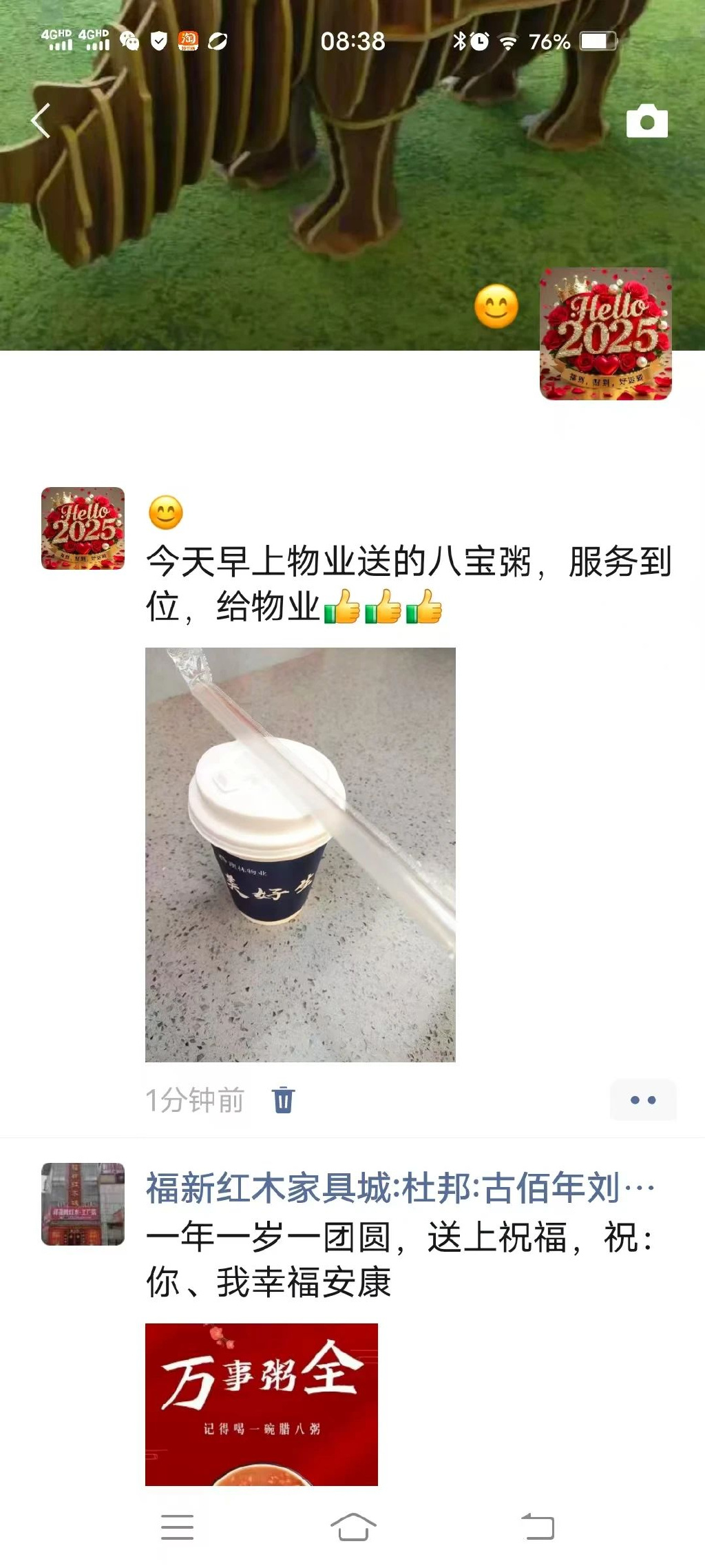705x1568 pixels.
Task: Open the photo of the porridge cup
Action: (300, 854)
